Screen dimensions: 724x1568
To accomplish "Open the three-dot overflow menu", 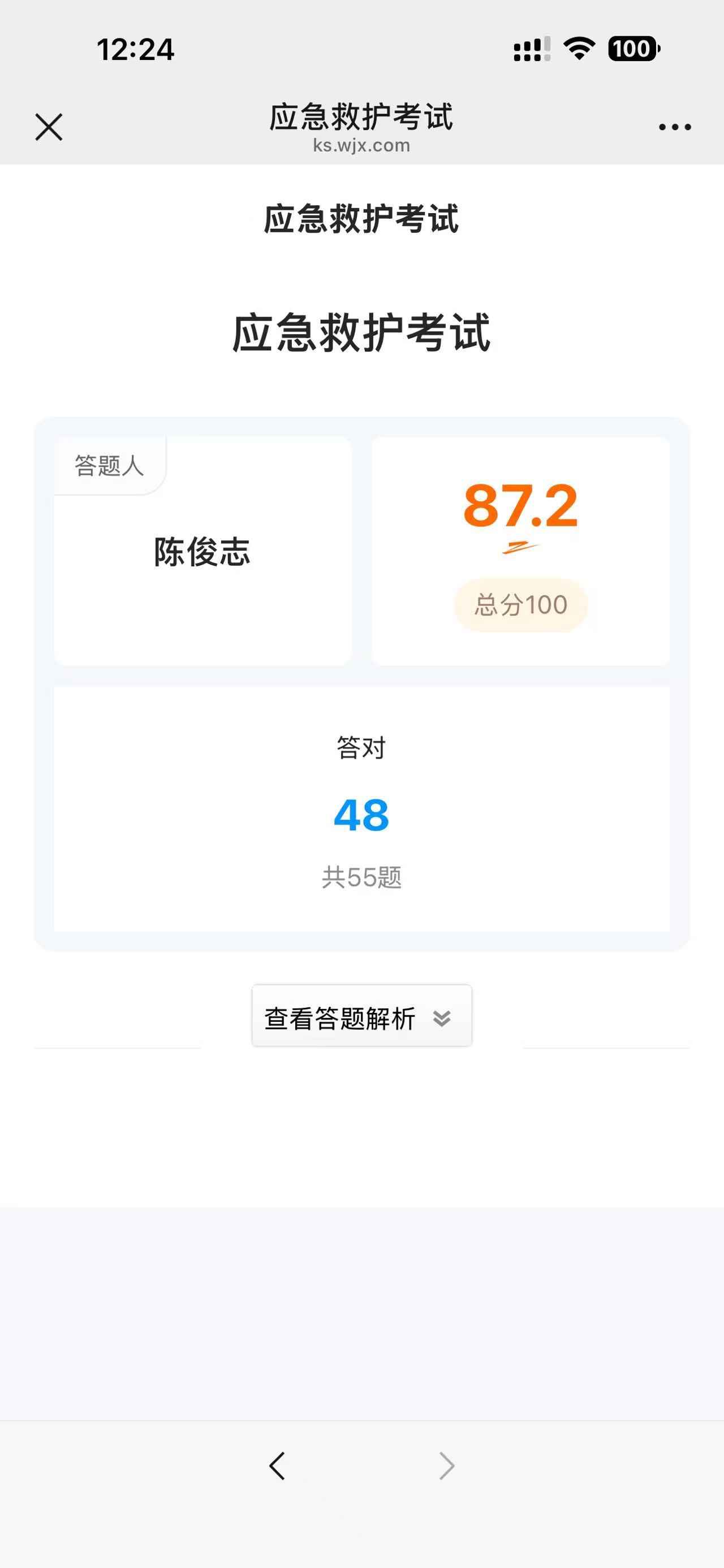I will coord(675,127).
